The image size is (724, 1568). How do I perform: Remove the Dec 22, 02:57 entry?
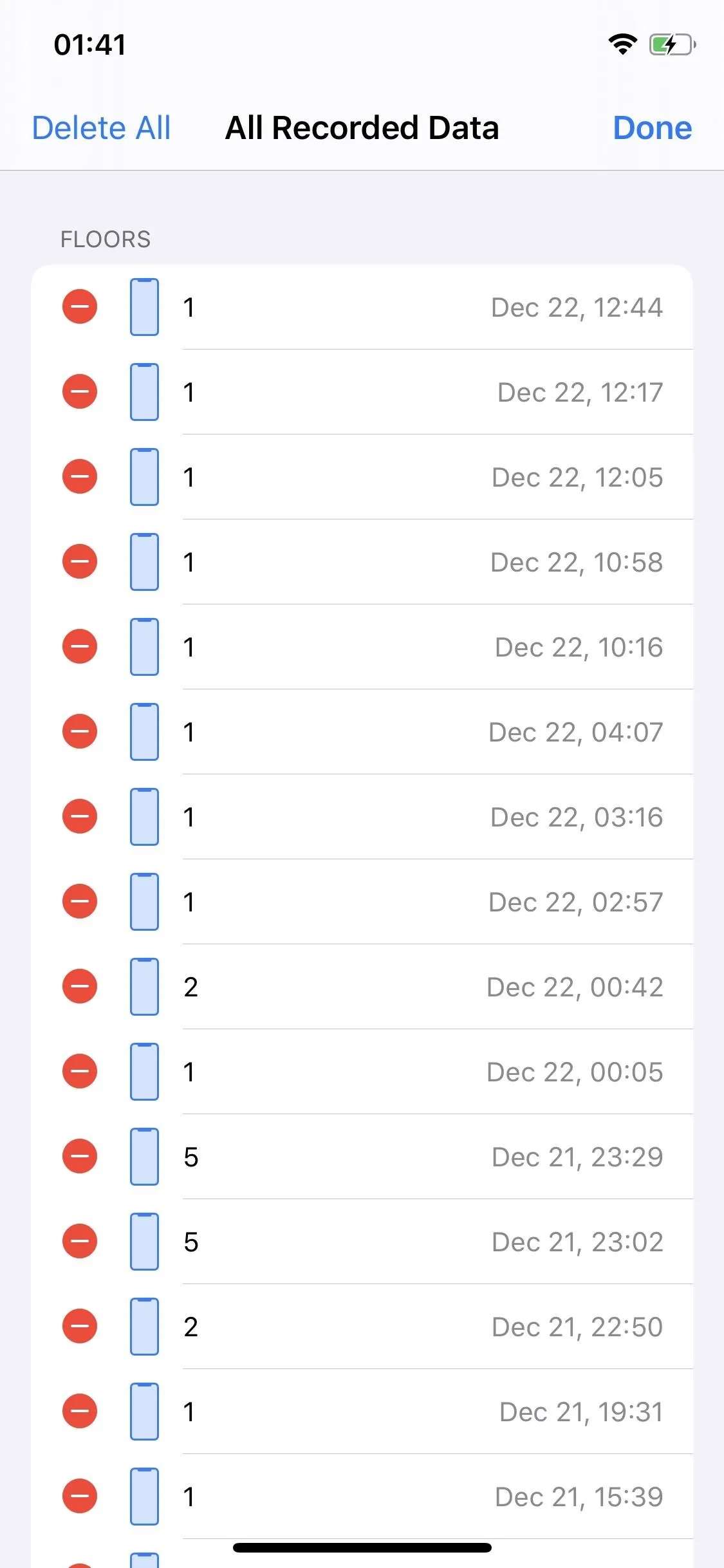(80, 901)
